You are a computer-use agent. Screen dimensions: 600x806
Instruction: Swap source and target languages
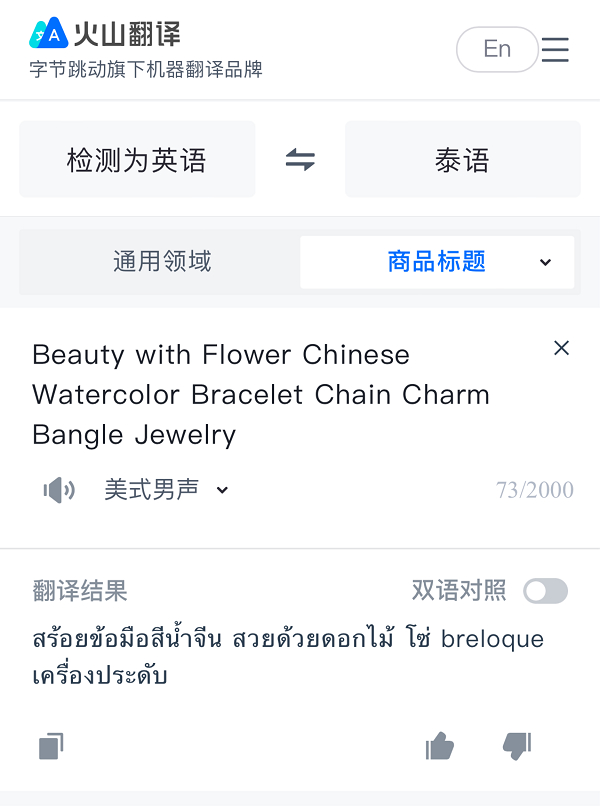tap(300, 160)
